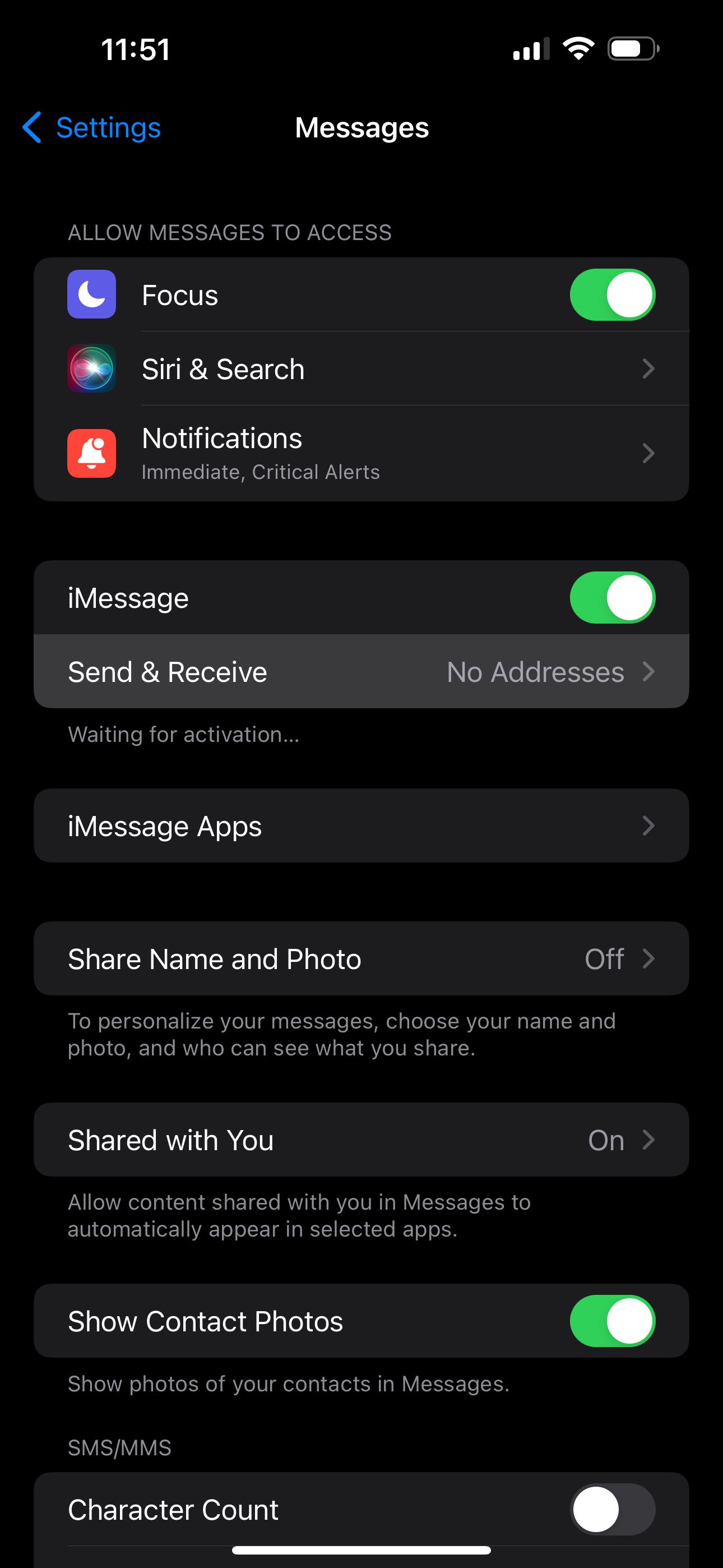Open Notifications preferences for Messages
This screenshot has height=1568, width=723.
(361, 453)
